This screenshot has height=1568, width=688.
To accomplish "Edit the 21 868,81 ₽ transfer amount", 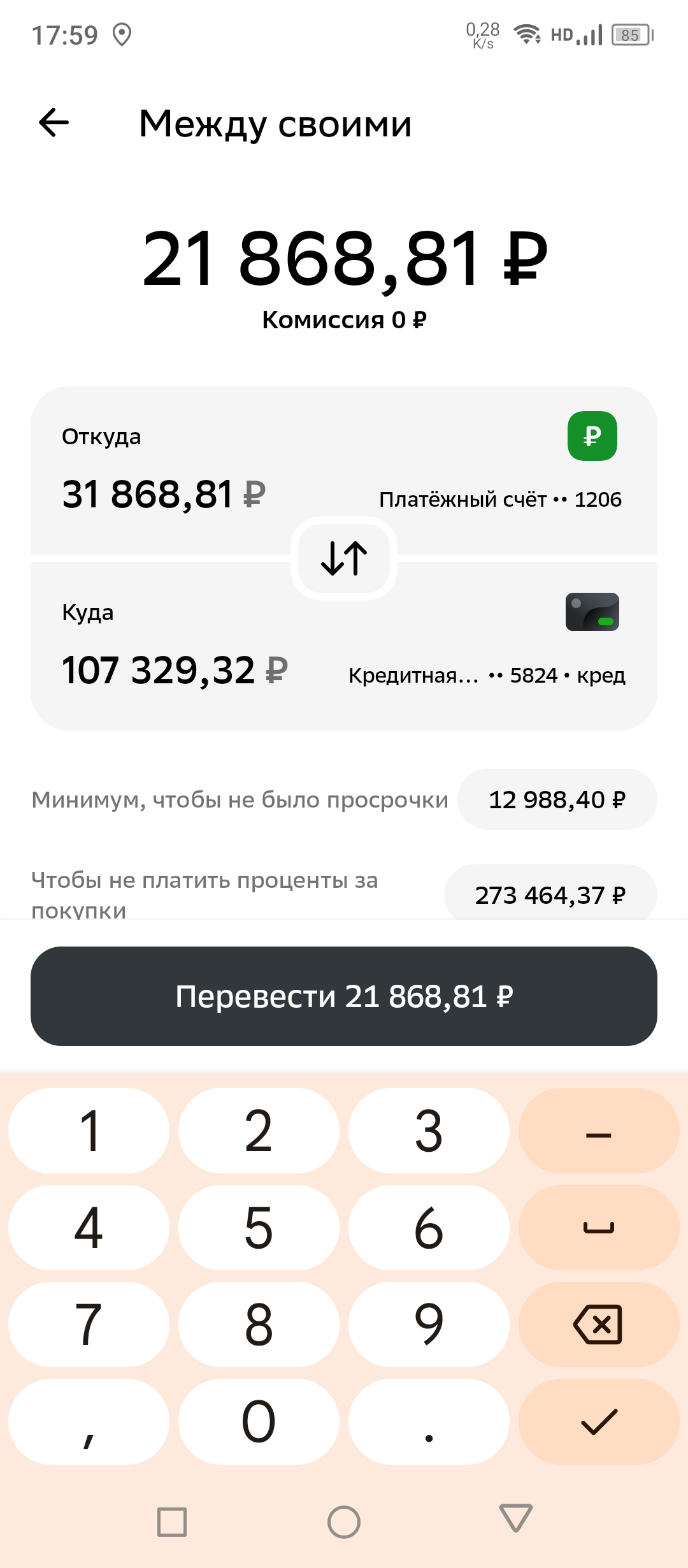I will click(x=344, y=259).
